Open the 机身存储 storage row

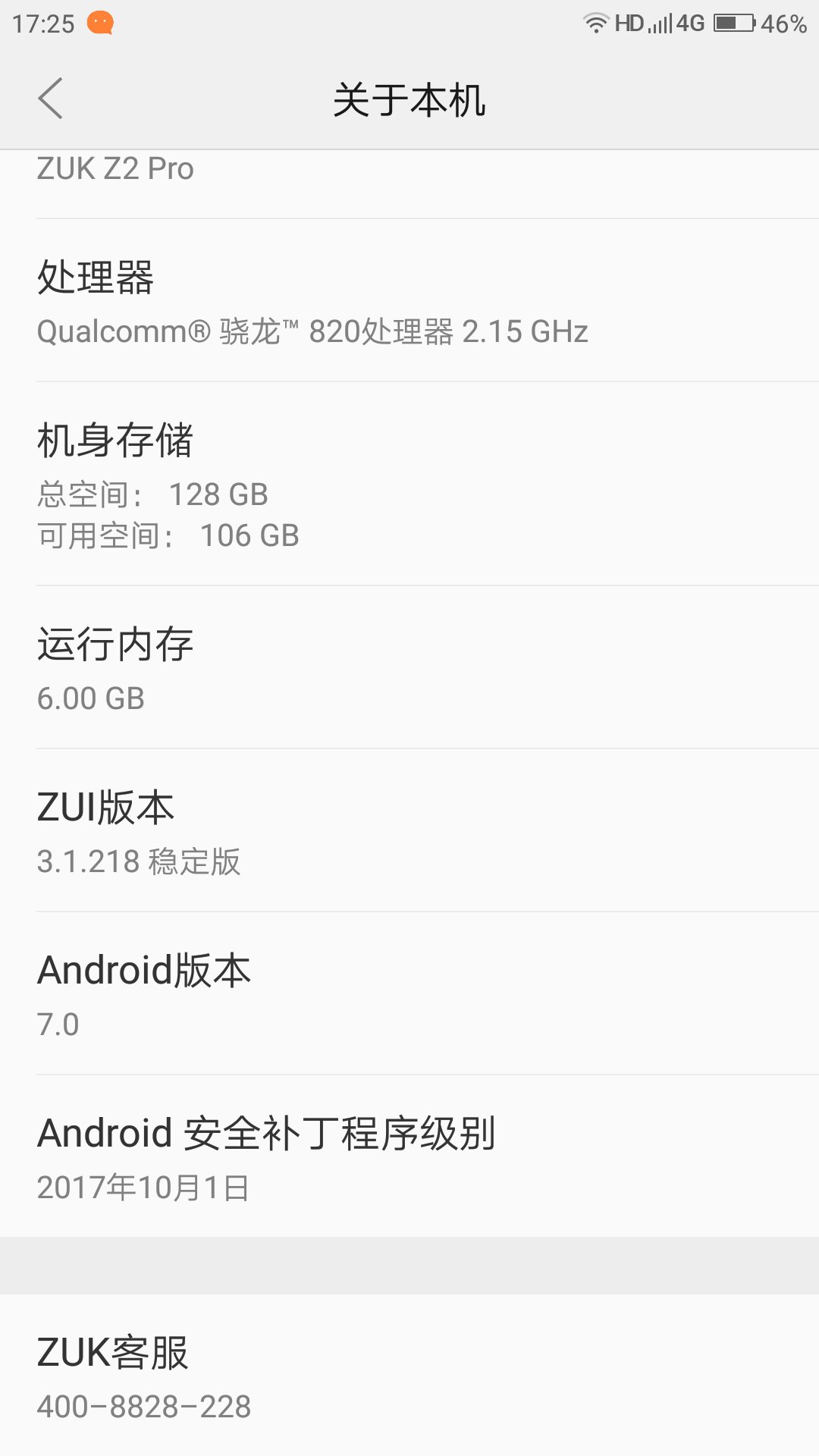(409, 484)
